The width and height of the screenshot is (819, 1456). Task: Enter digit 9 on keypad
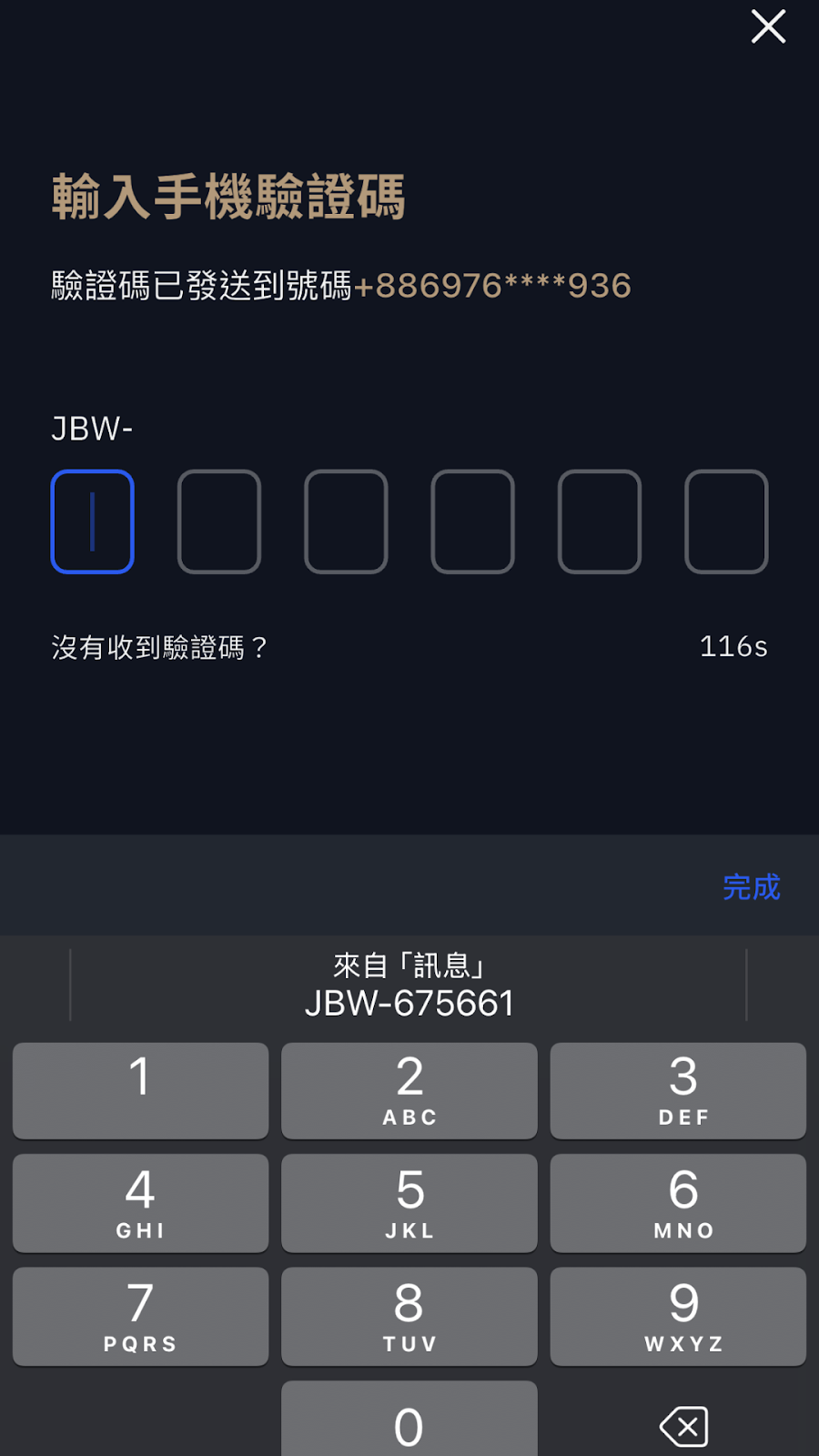(x=678, y=1316)
